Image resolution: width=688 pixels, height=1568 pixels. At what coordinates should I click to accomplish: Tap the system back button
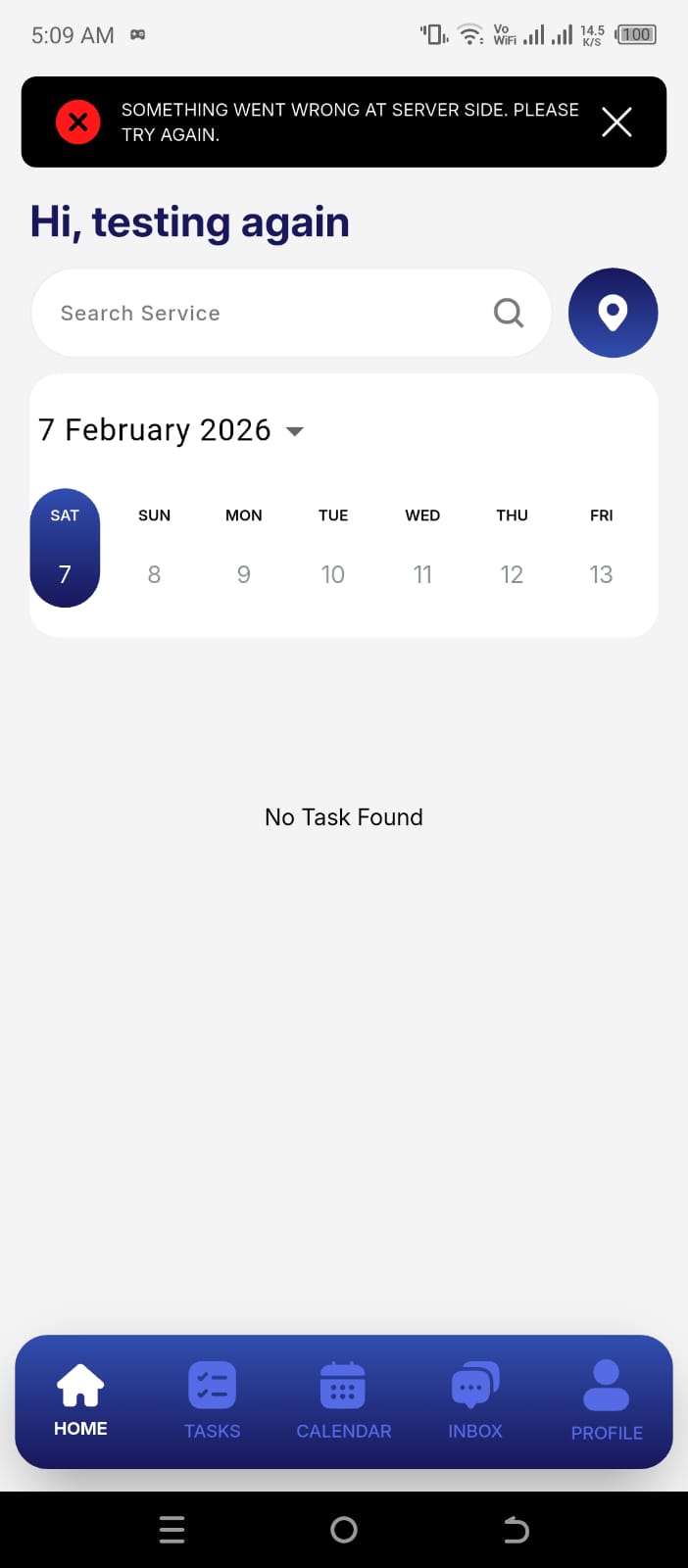point(516,1530)
